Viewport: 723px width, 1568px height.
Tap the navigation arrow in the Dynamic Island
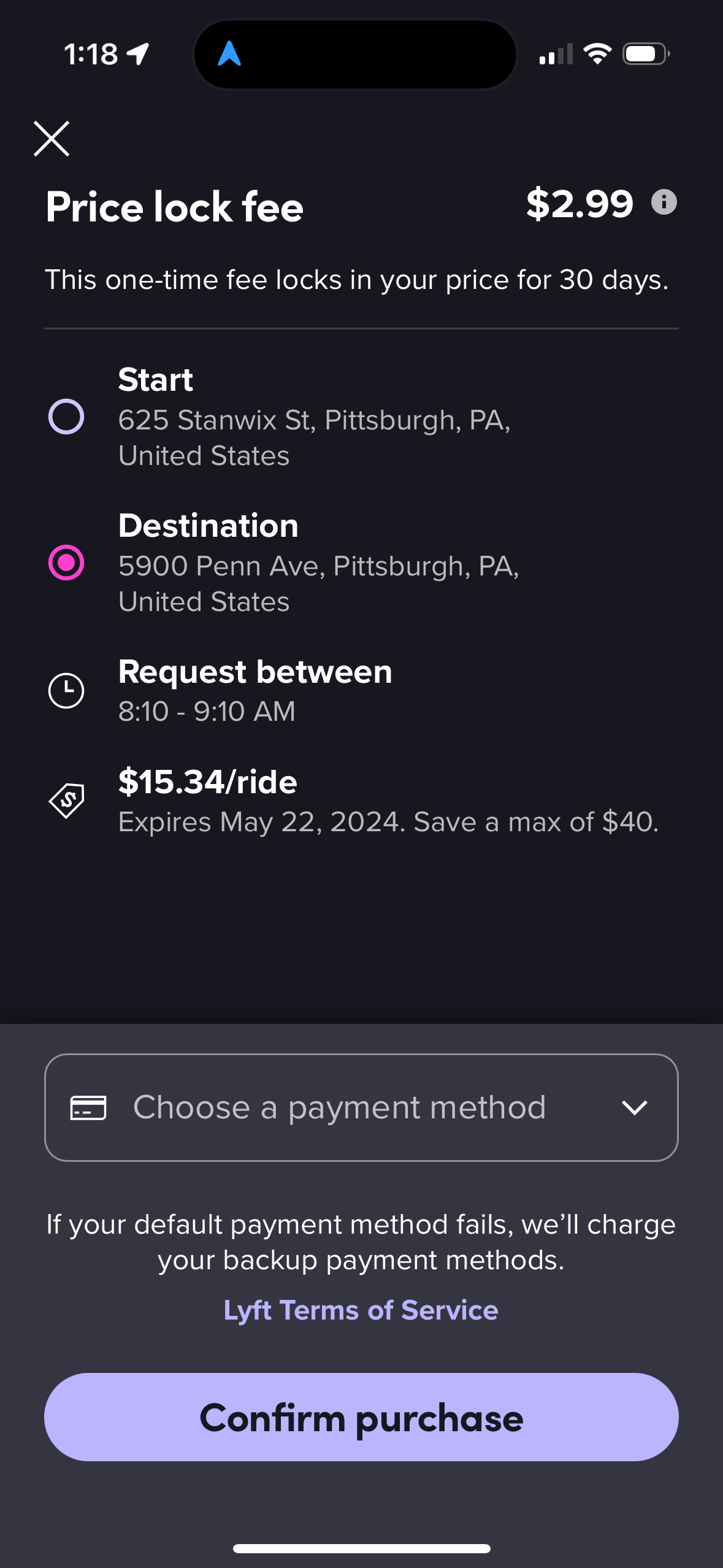coord(229,54)
